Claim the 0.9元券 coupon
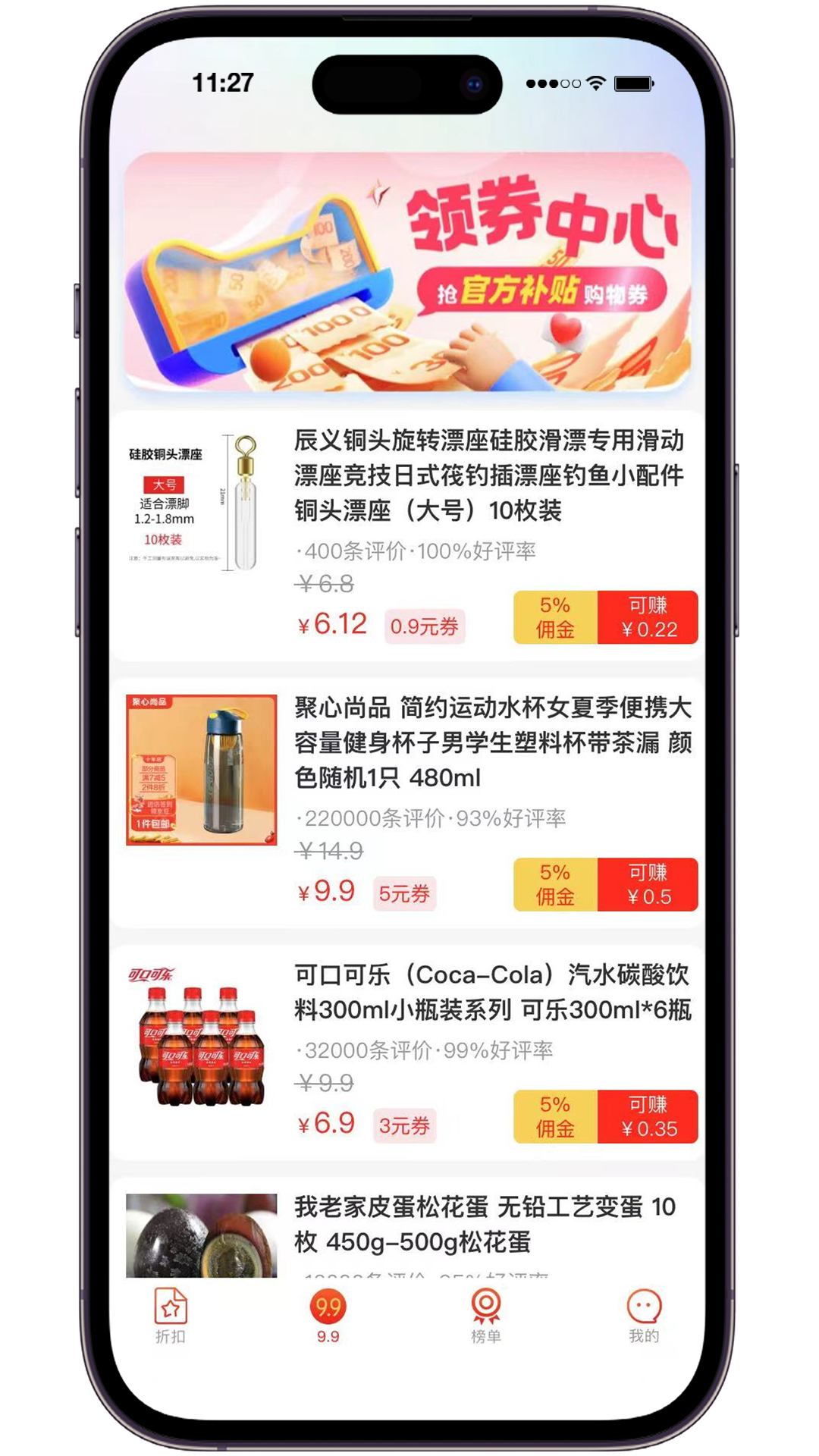 point(424,626)
